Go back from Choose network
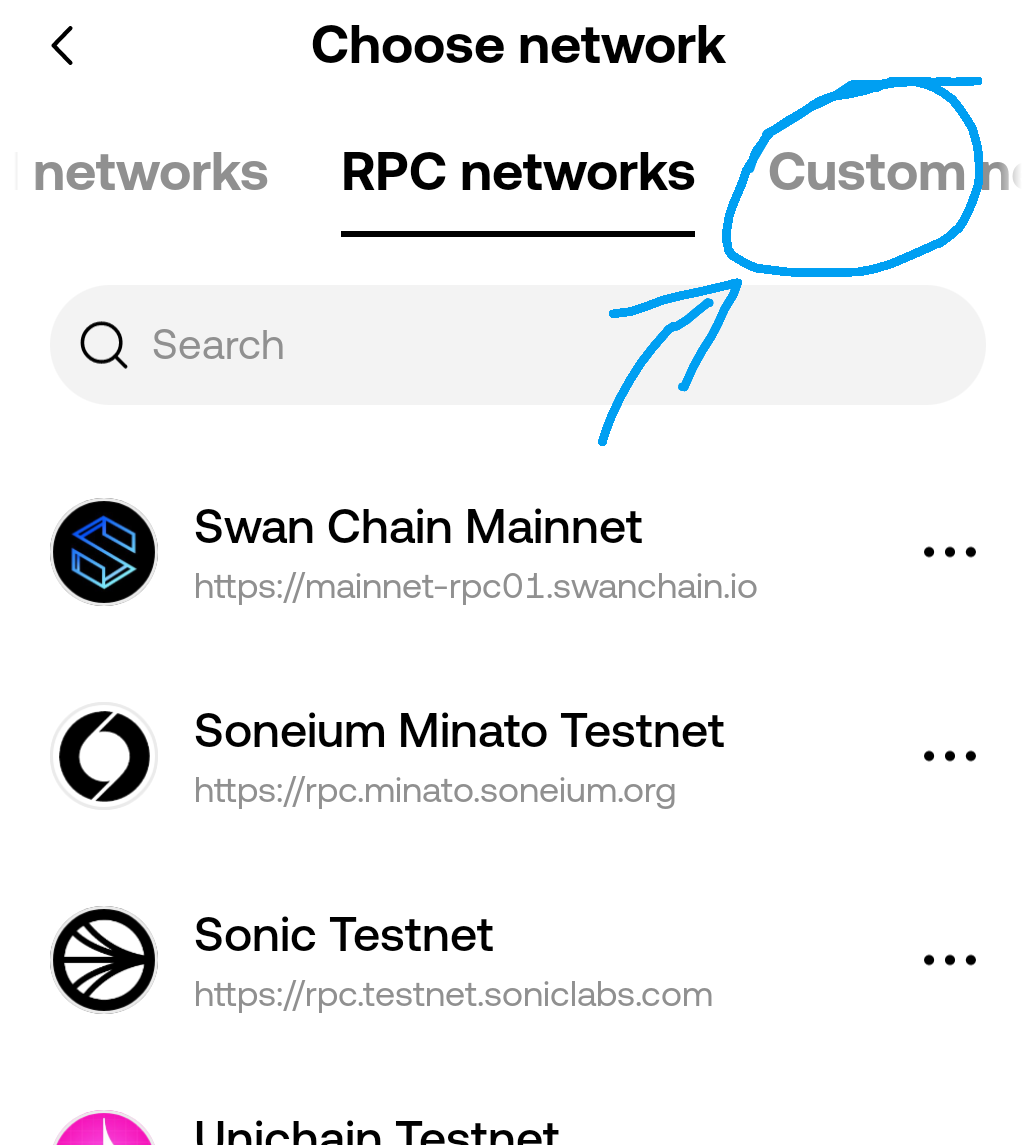This screenshot has height=1145, width=1031. point(63,46)
